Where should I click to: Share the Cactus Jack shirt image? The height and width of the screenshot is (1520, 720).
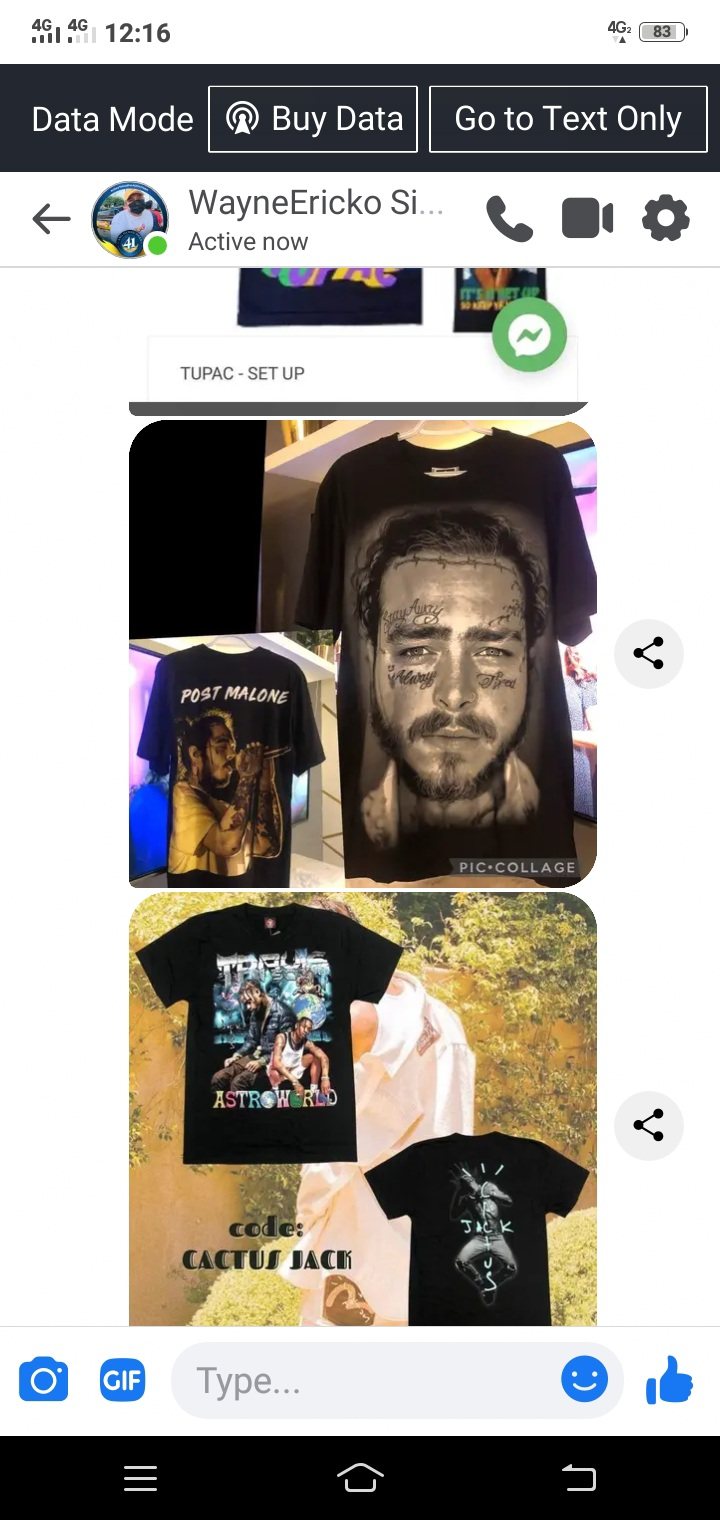click(x=648, y=1126)
